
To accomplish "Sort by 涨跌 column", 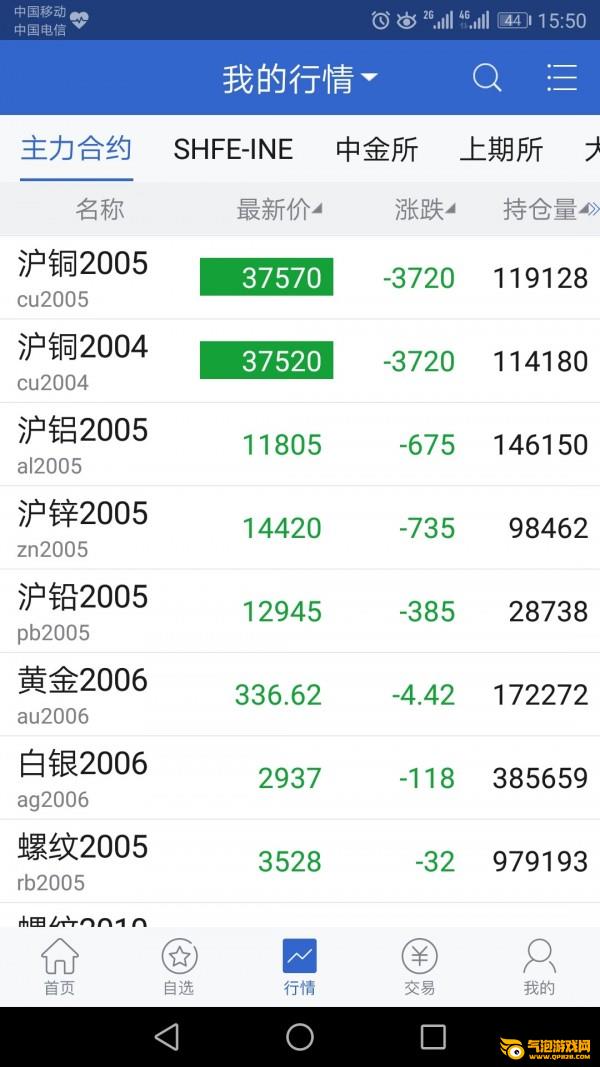I will click(425, 209).
